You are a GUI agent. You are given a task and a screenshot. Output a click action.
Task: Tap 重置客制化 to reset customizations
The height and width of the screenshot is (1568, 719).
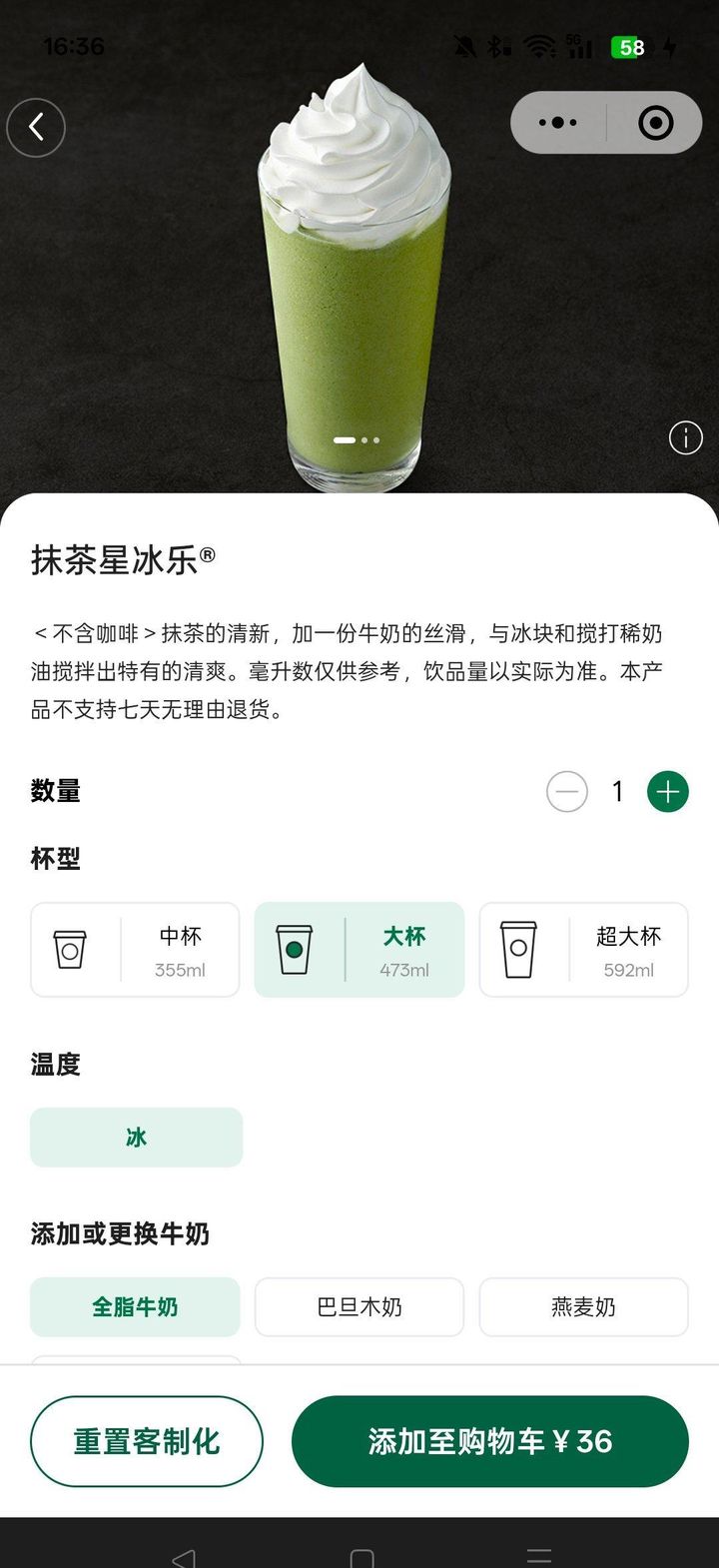(x=146, y=1441)
